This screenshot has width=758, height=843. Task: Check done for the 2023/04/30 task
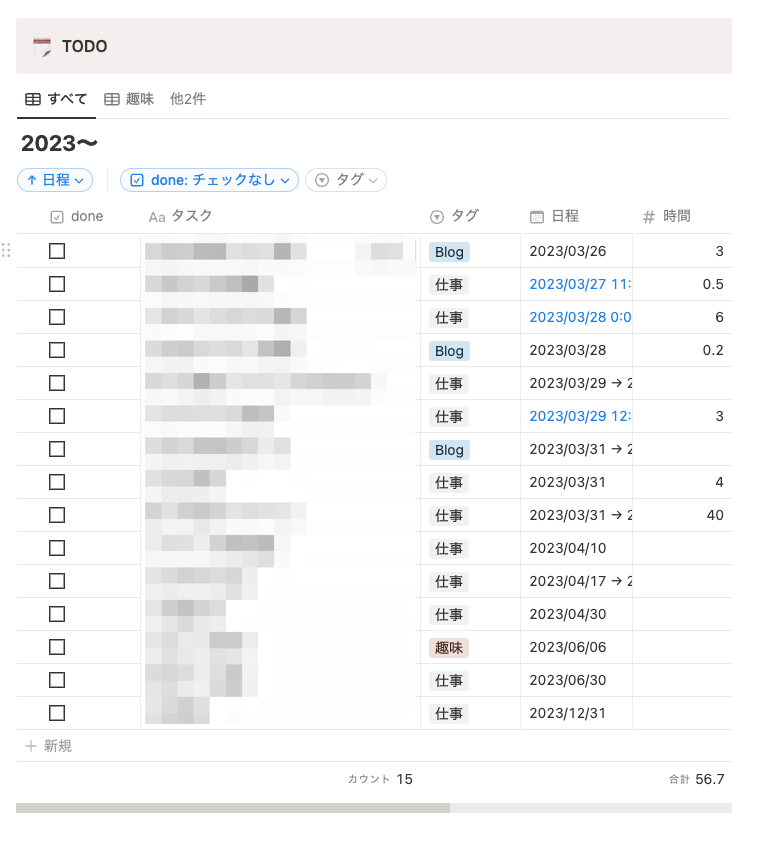point(57,614)
